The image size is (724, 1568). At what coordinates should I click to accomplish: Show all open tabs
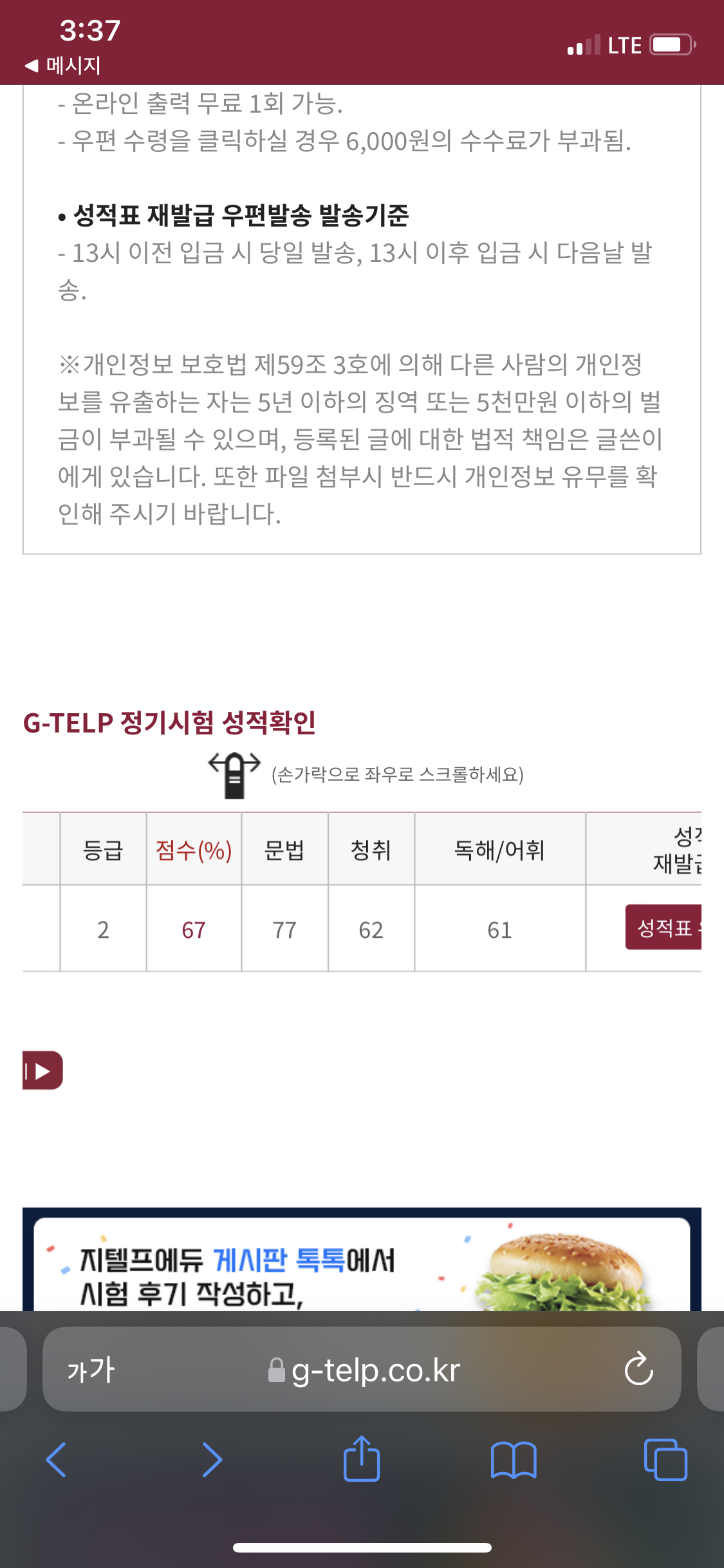665,1460
